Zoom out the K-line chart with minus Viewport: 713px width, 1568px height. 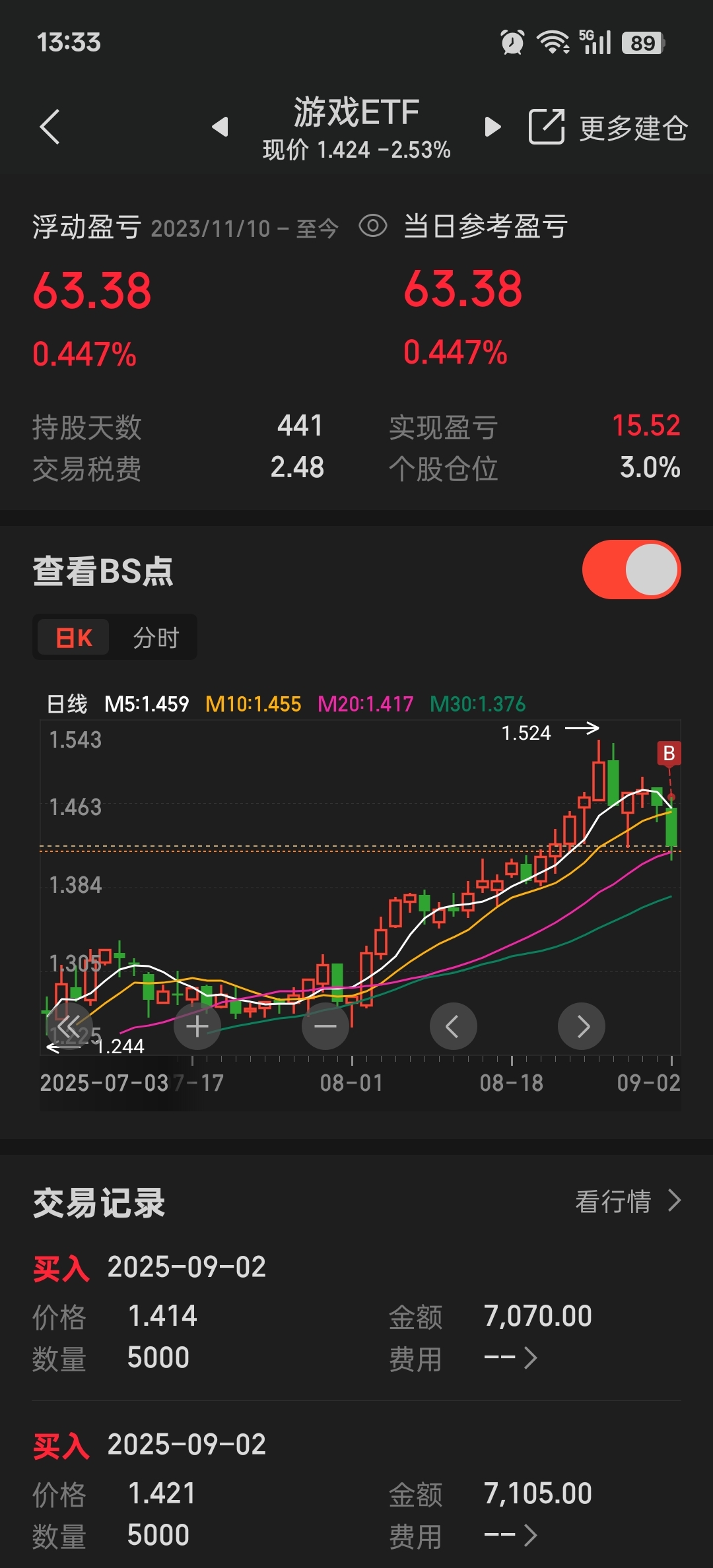click(325, 1026)
